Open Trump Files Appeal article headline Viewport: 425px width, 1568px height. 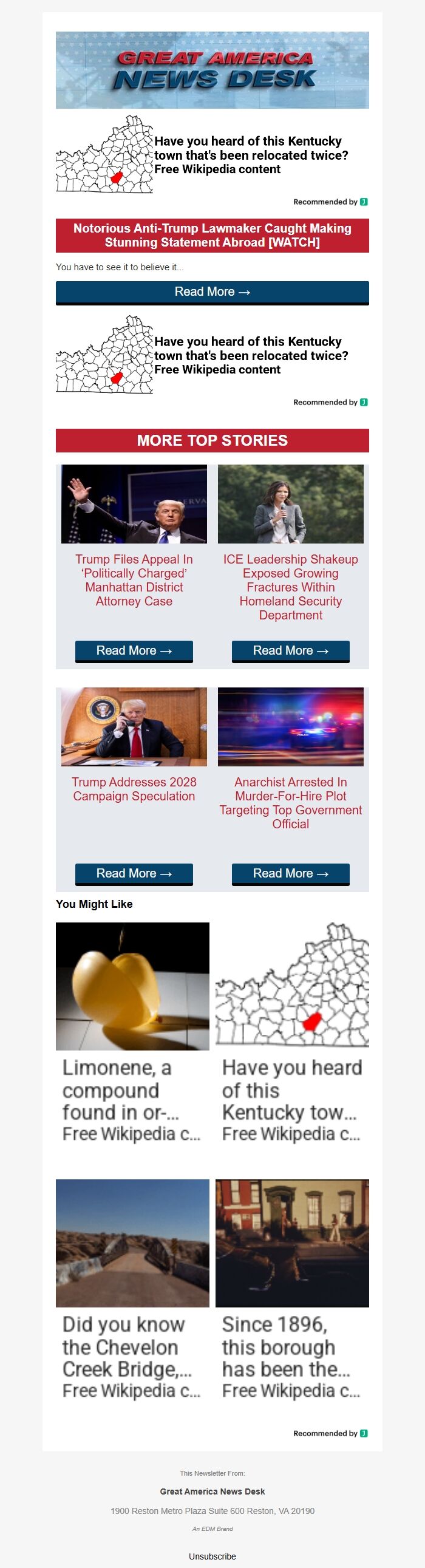coord(134,579)
